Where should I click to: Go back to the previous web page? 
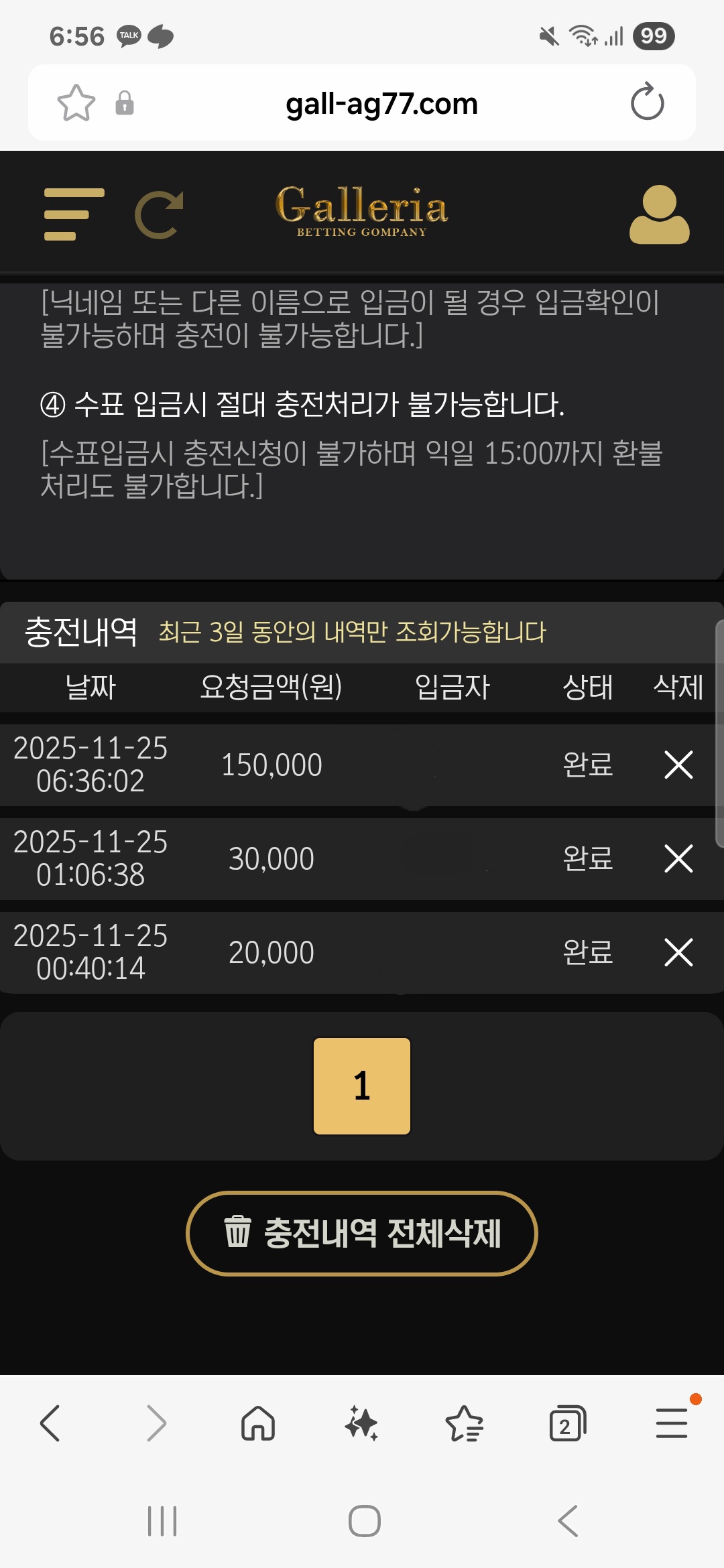click(x=51, y=1423)
